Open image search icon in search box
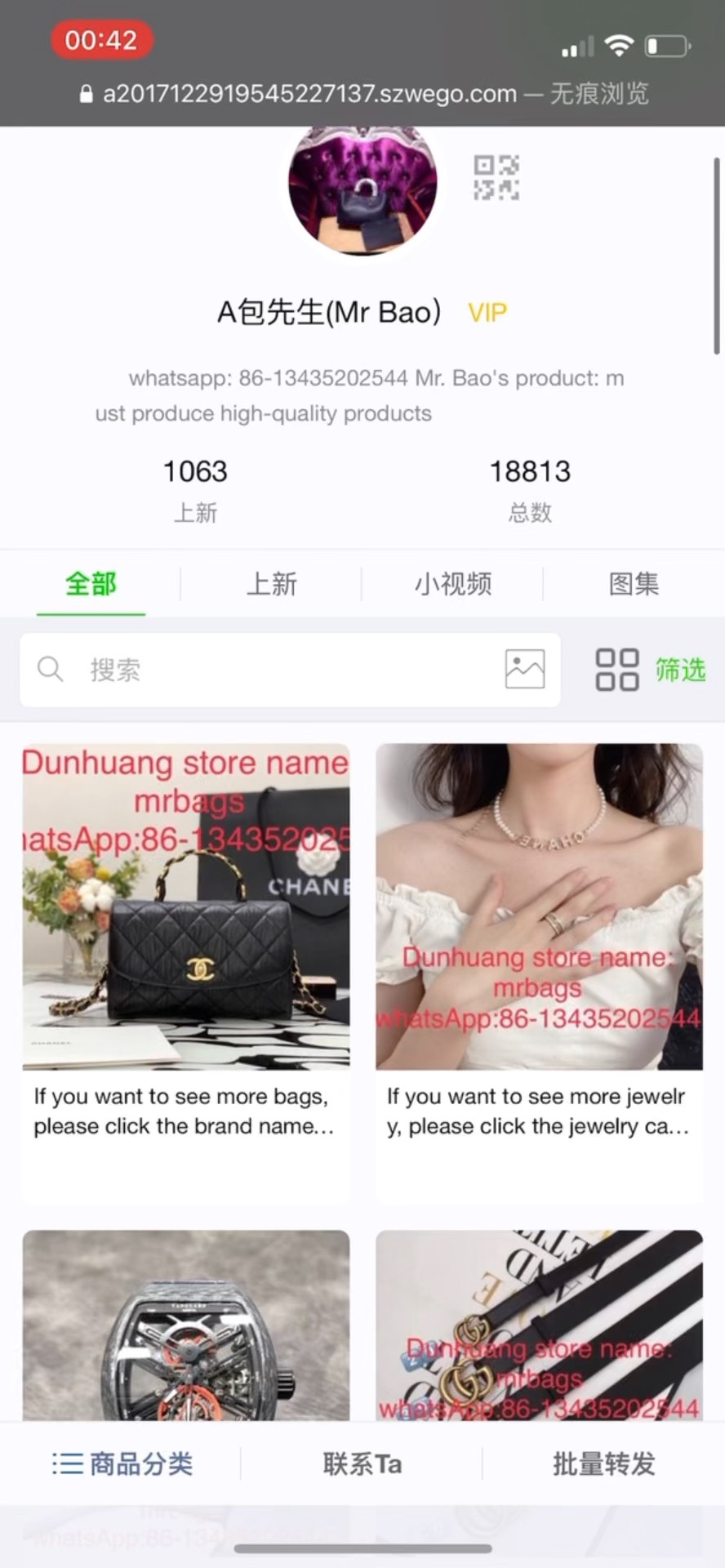Viewport: 725px width, 1568px height. point(525,670)
